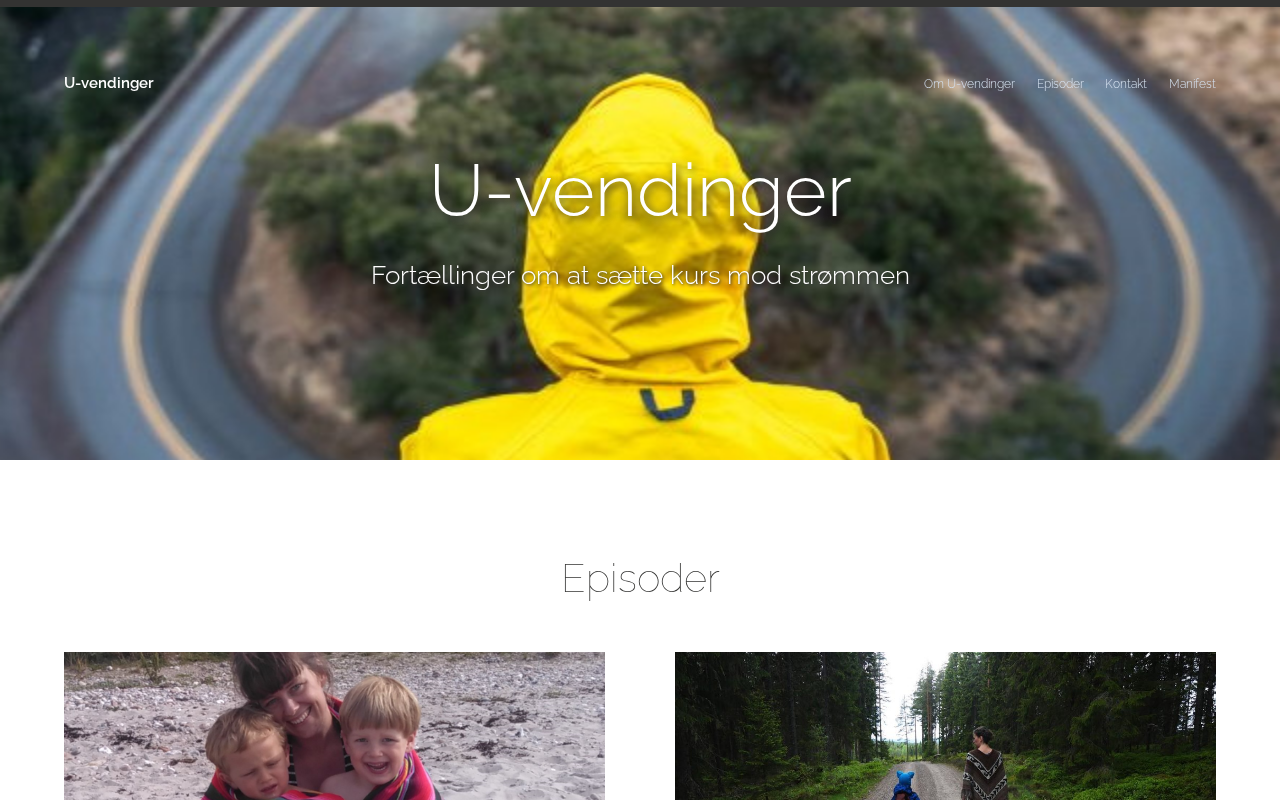
Task: Go to the Episoder section
Action: click(x=1060, y=84)
